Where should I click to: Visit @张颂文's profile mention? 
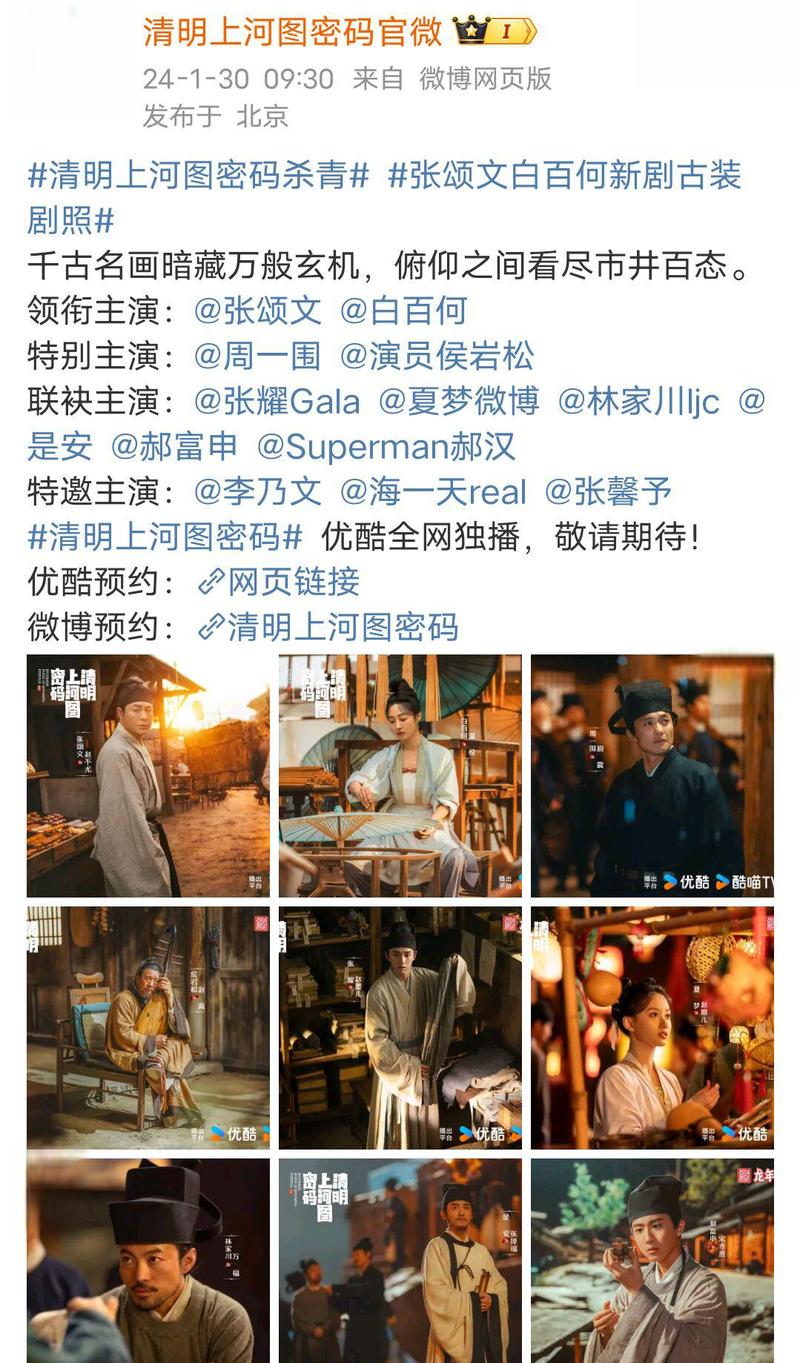257,311
